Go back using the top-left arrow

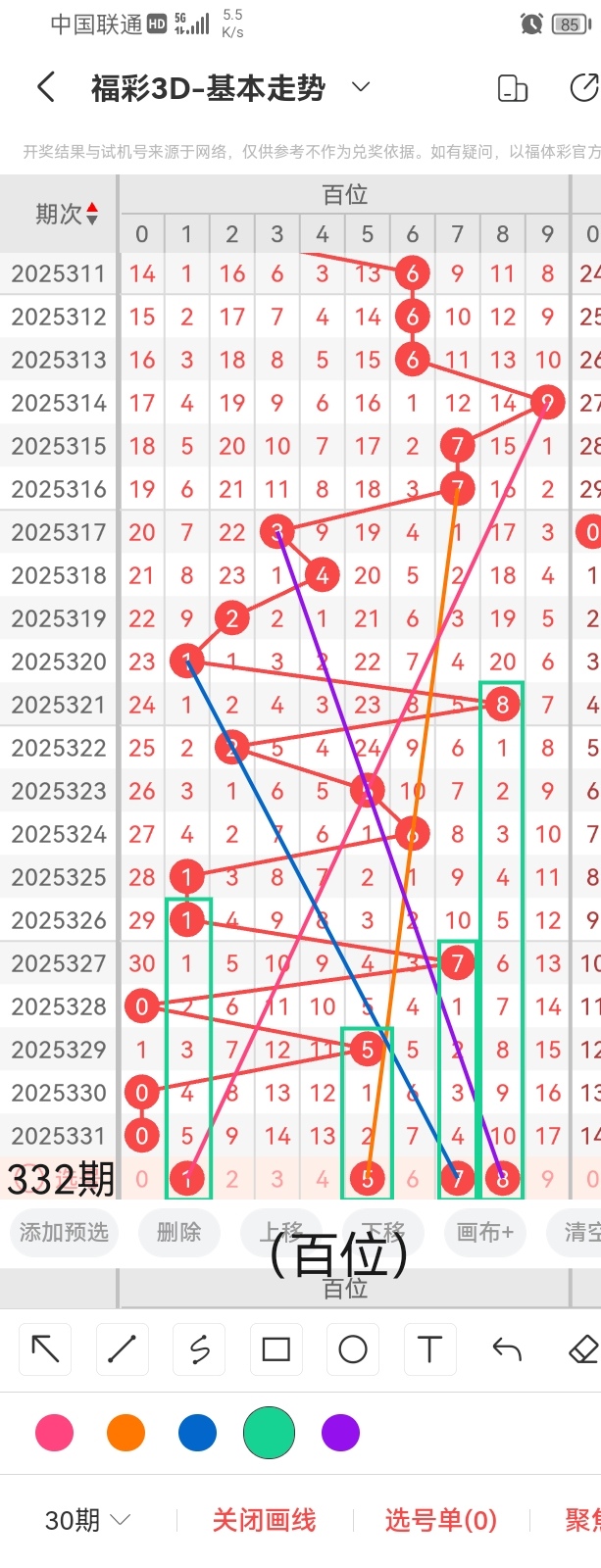(x=46, y=88)
